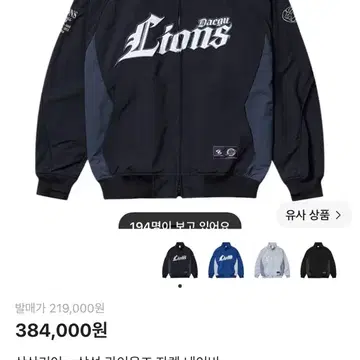360x360 pixels.
Task: Select the navy Lions jacket color thumbnail
Action: point(180,260)
